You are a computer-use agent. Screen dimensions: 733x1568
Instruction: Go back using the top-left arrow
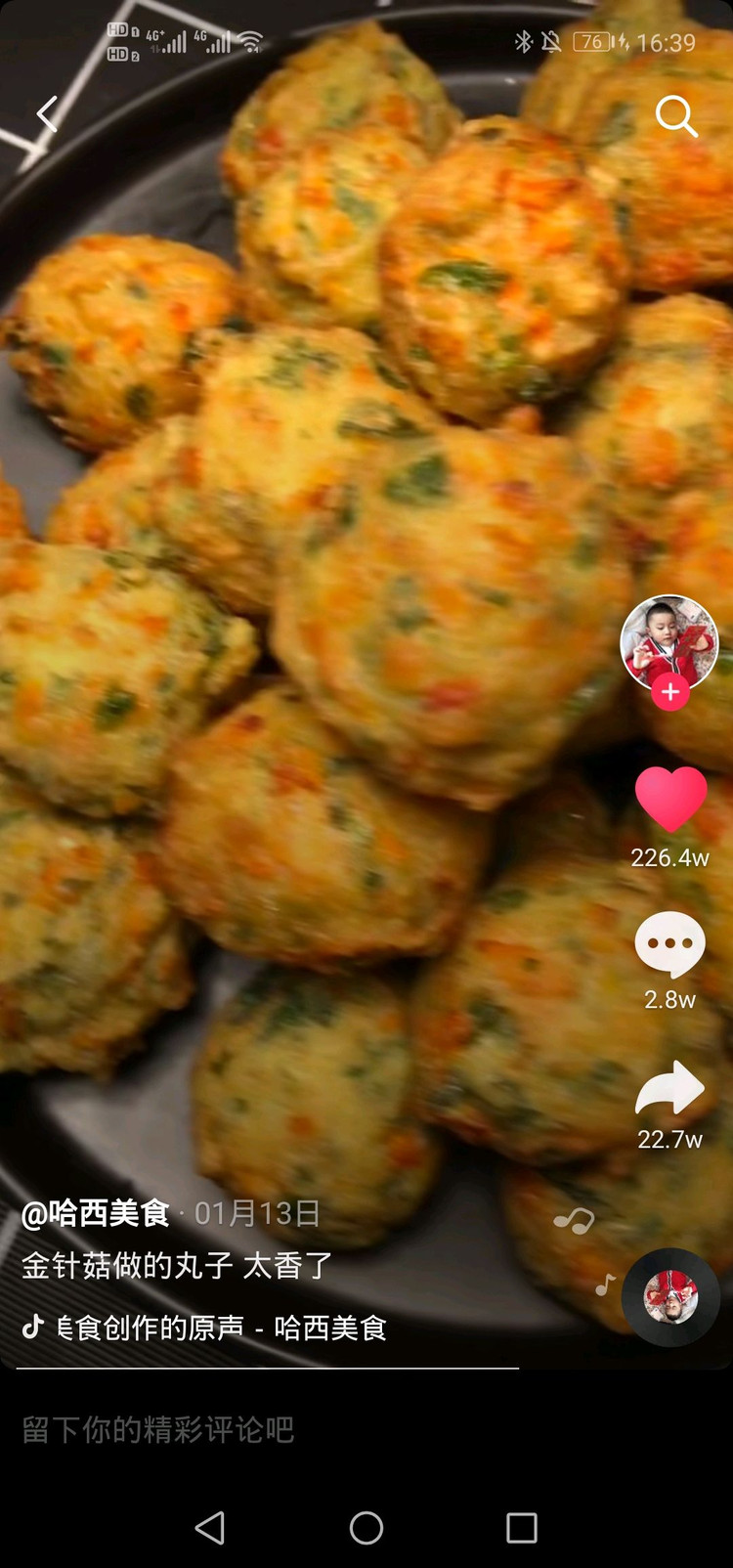click(47, 114)
